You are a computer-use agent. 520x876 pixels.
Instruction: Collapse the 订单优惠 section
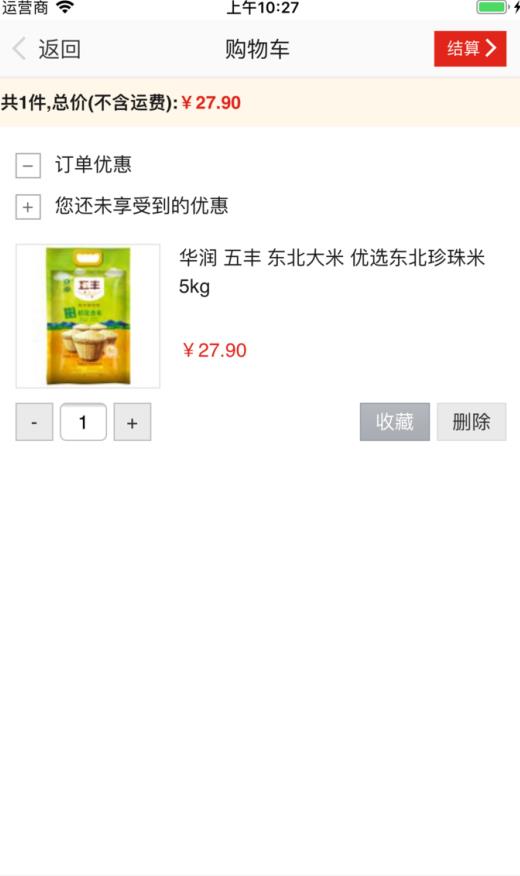pyautogui.click(x=28, y=165)
